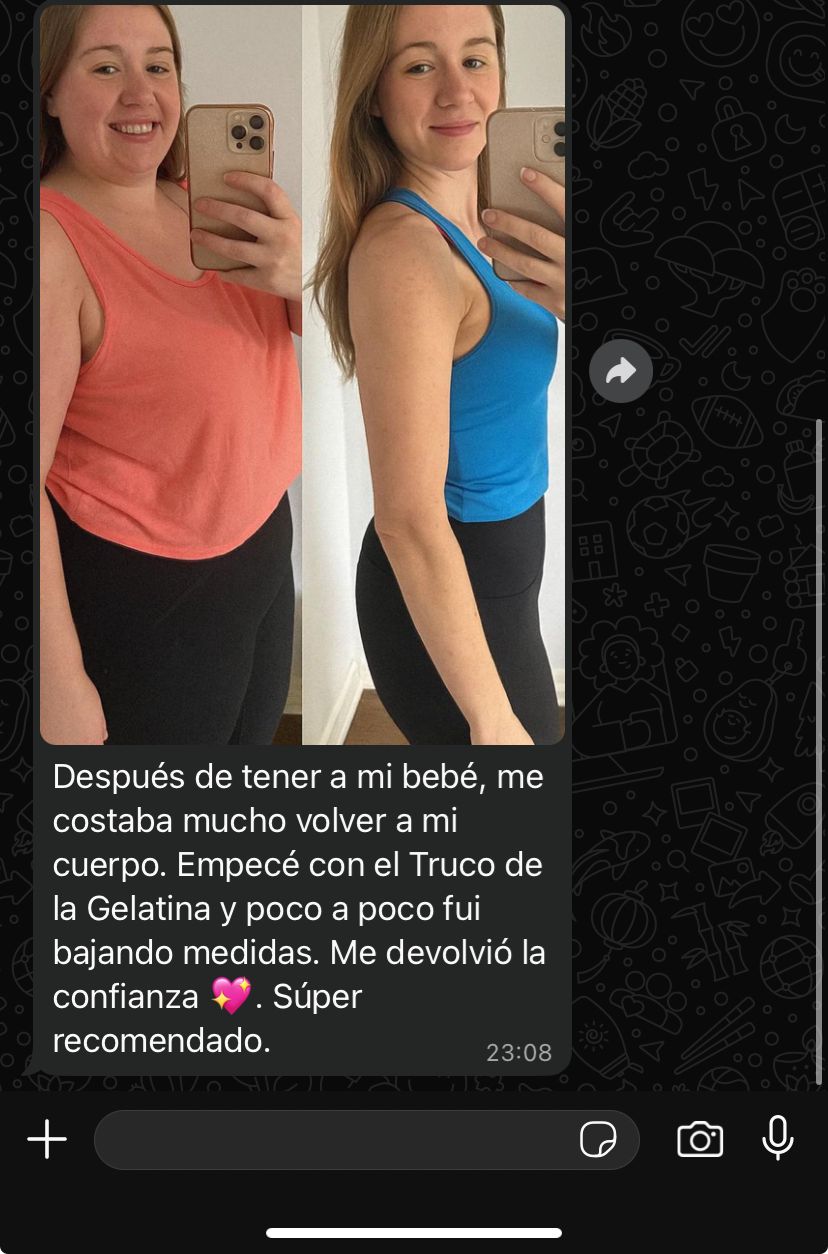The height and width of the screenshot is (1254, 828).
Task: Launch the camera to take a photo
Action: click(x=701, y=1138)
